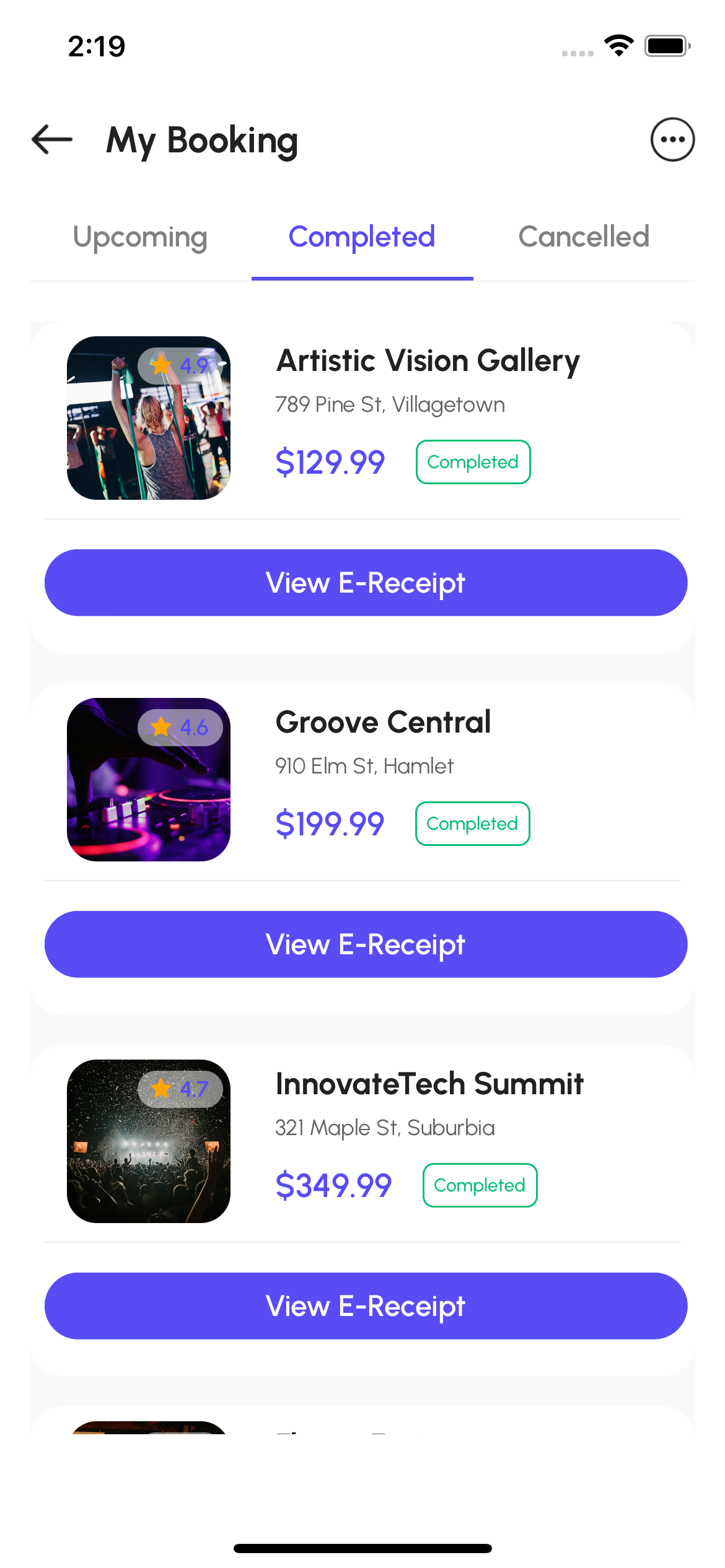Show the Cancelled bookings tab

584,237
